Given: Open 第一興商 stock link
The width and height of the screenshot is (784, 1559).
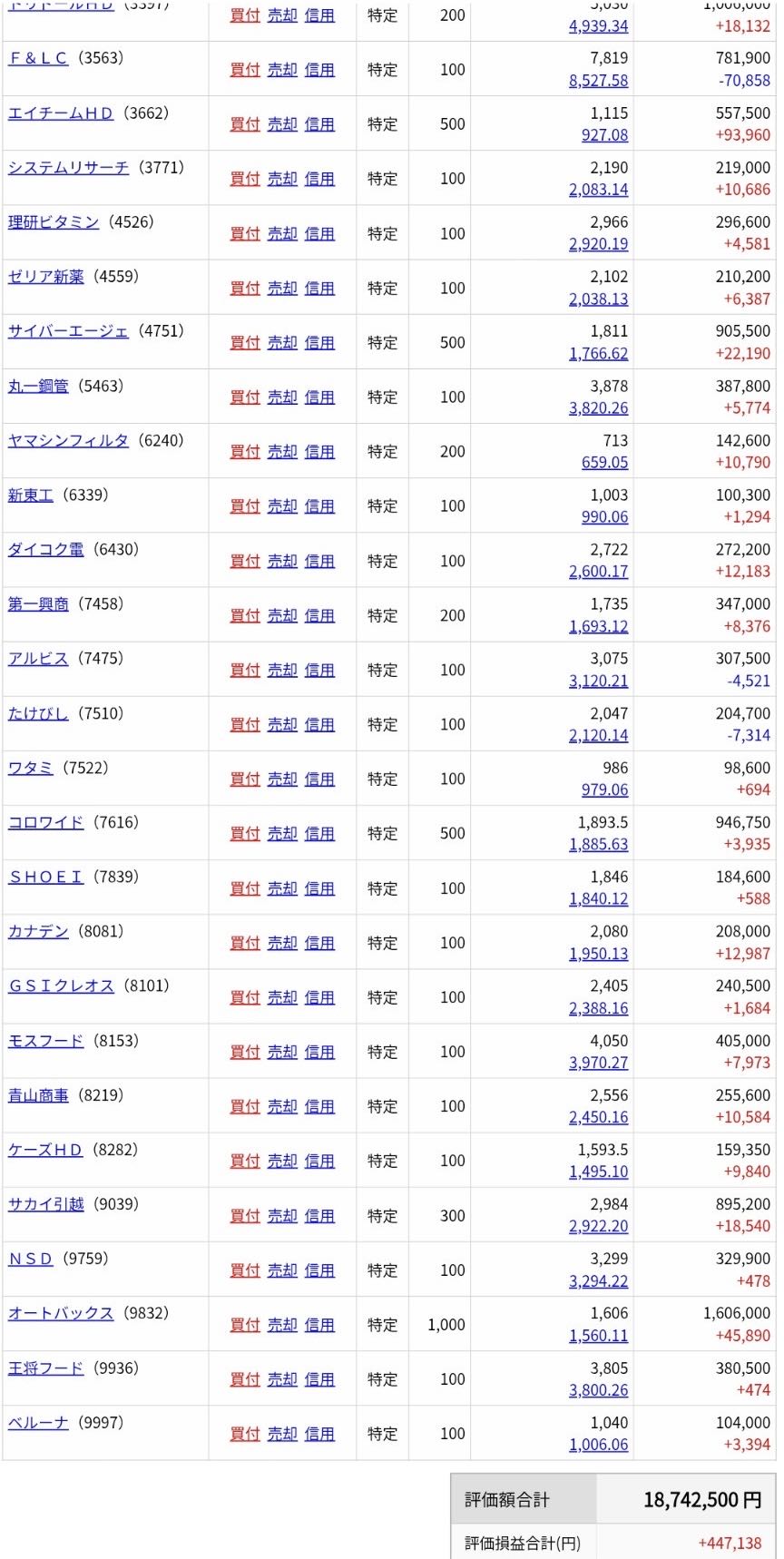Looking at the screenshot, I should pyautogui.click(x=38, y=604).
